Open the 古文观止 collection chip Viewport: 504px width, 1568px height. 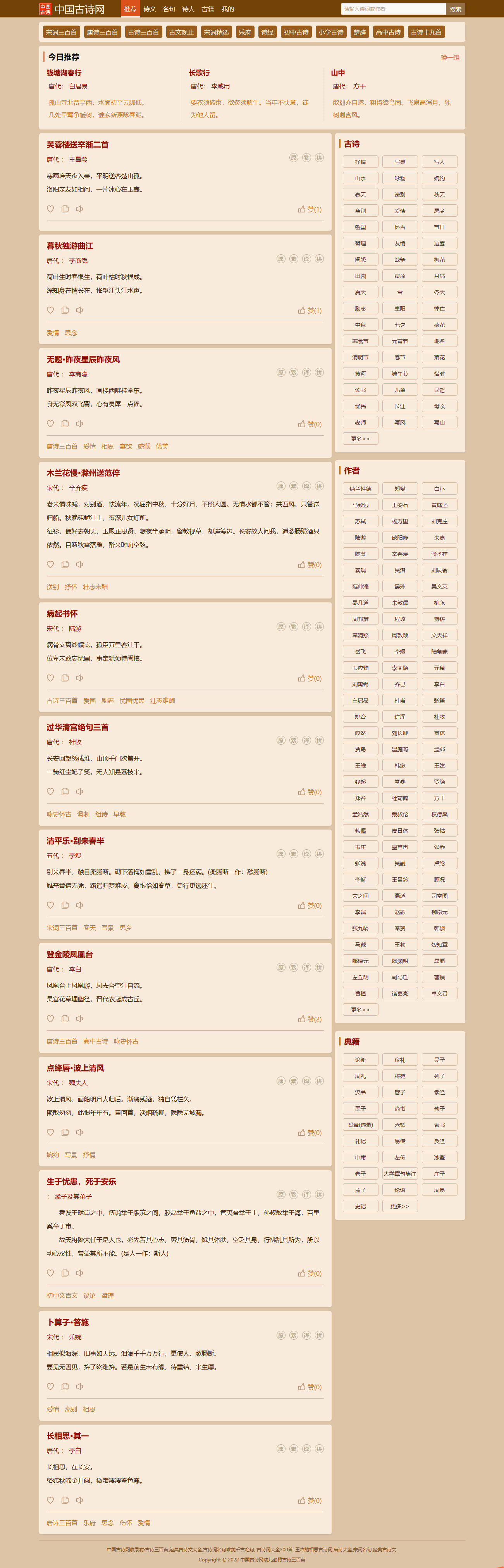tap(181, 32)
